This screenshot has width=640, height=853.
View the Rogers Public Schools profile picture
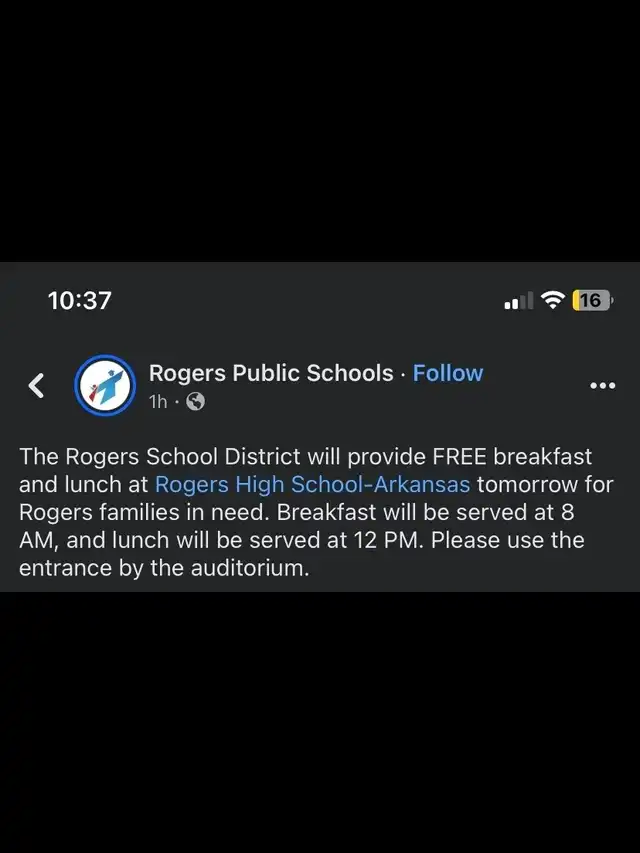tap(104, 385)
